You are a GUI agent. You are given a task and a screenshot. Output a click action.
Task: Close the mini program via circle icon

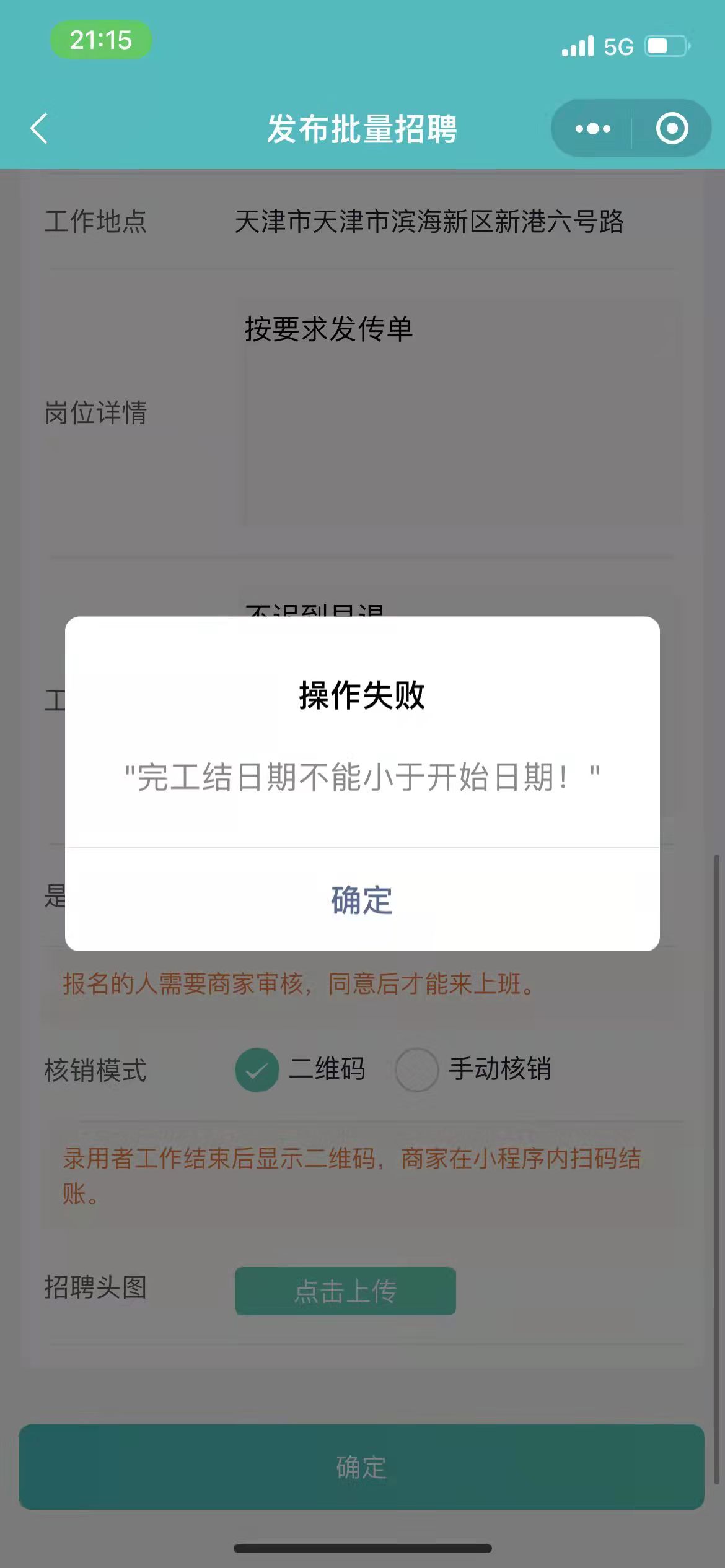[x=672, y=129]
